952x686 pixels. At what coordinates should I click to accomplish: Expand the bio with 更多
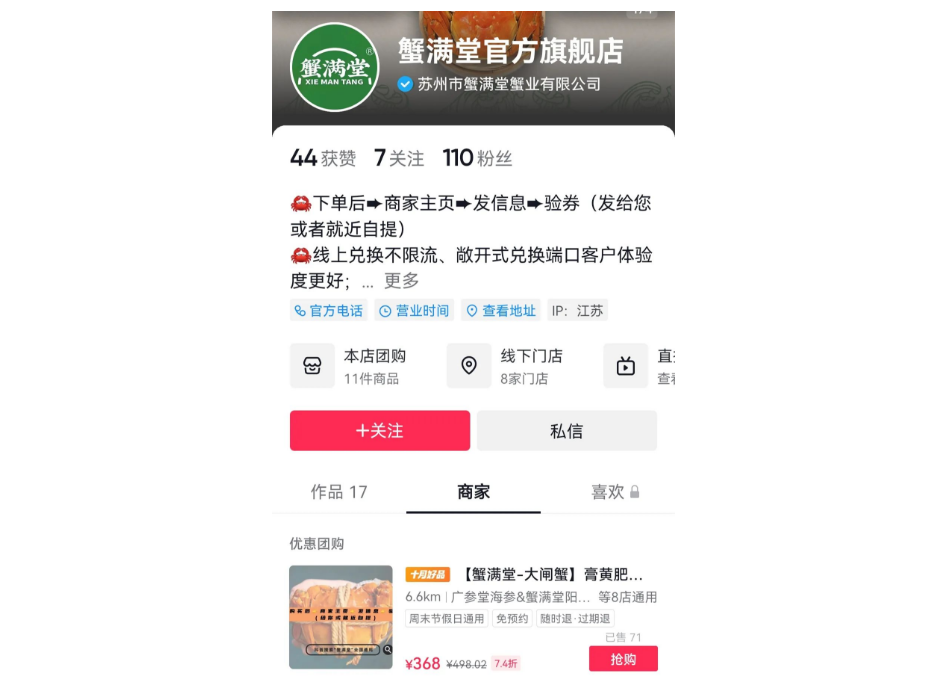pyautogui.click(x=401, y=281)
